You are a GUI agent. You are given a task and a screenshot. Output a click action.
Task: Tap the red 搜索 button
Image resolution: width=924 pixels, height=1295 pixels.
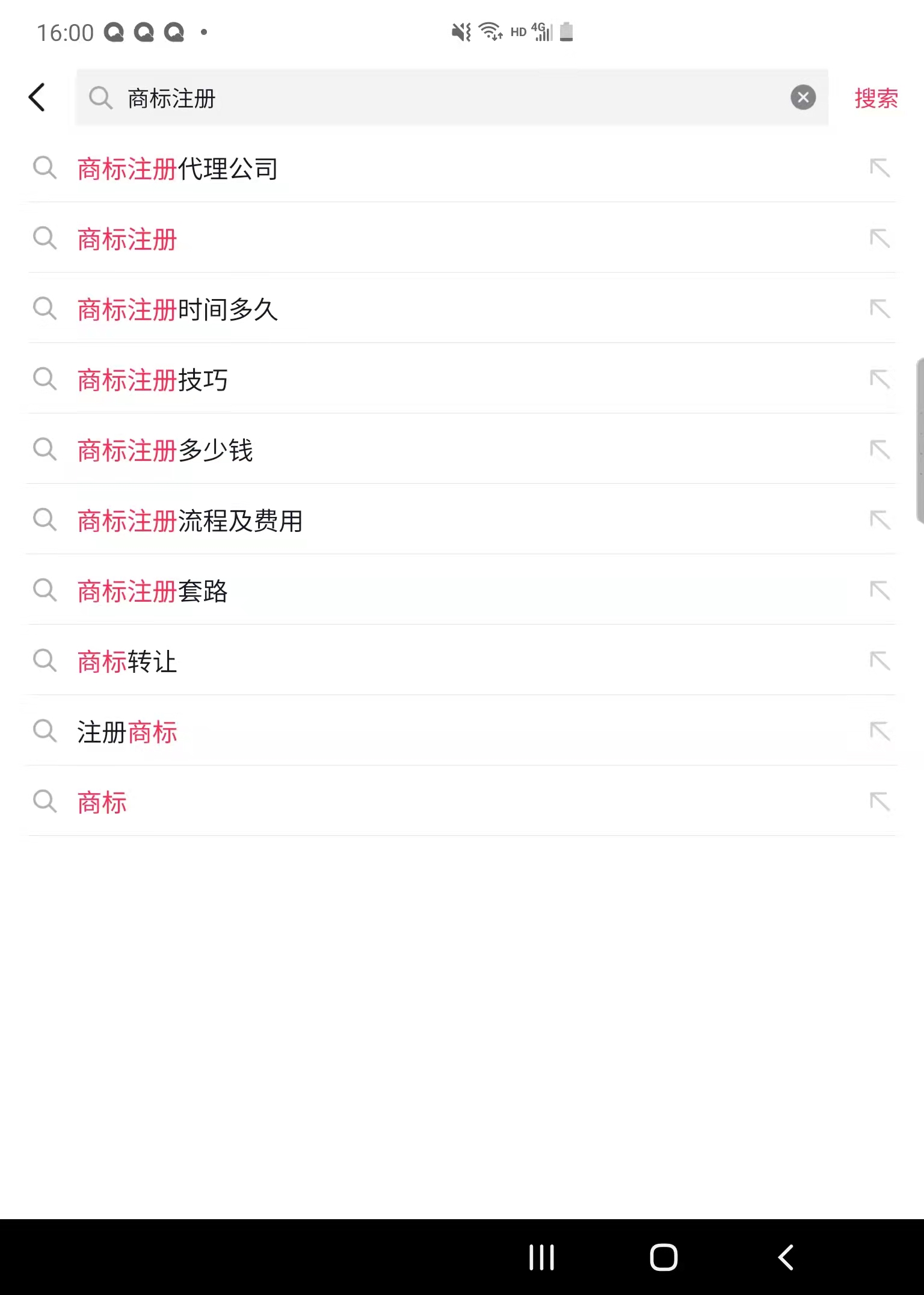(x=876, y=98)
